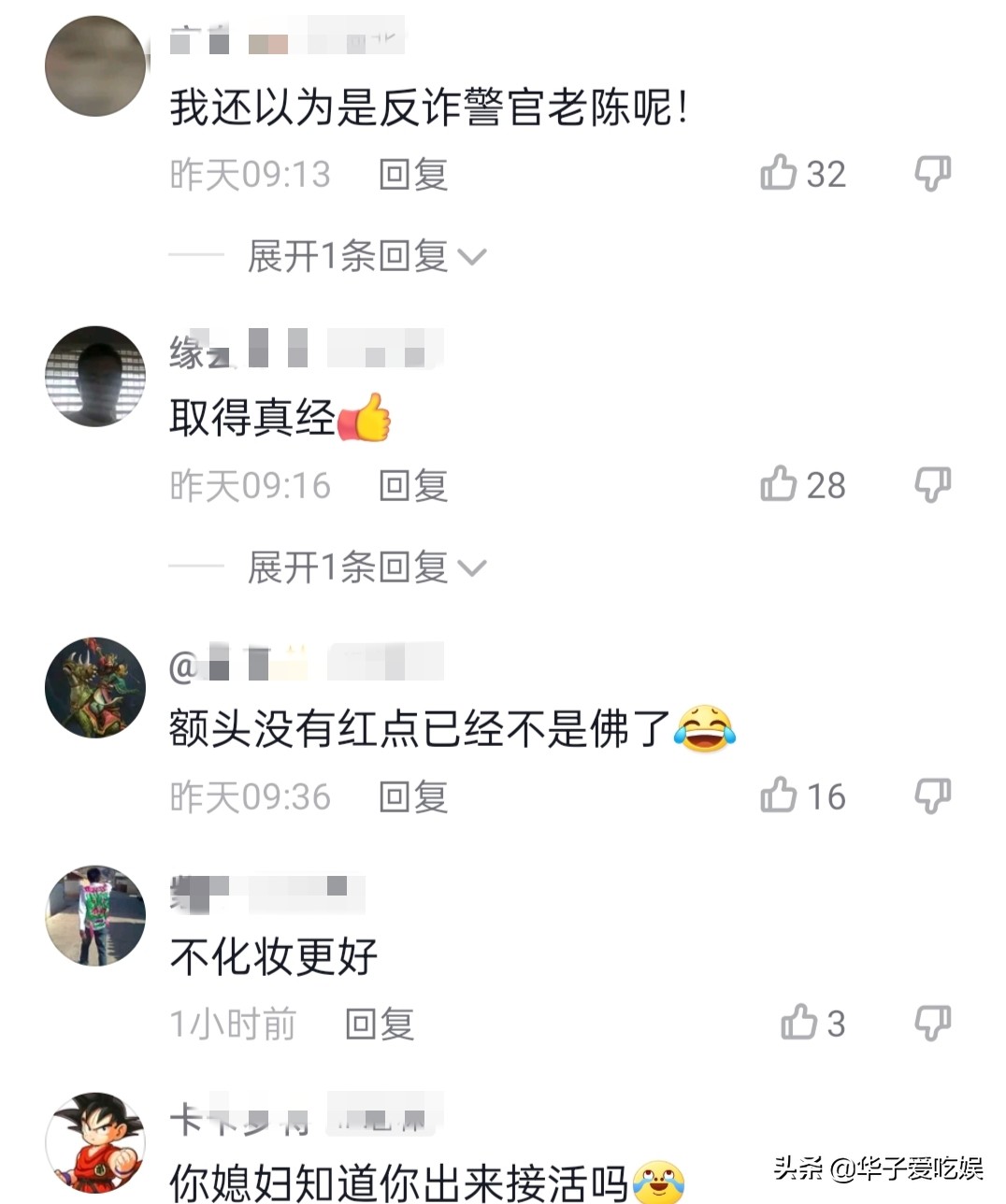This screenshot has height=1204, width=1006.
Task: Dislike the "反诈警官老陈" comment
Action: [930, 173]
